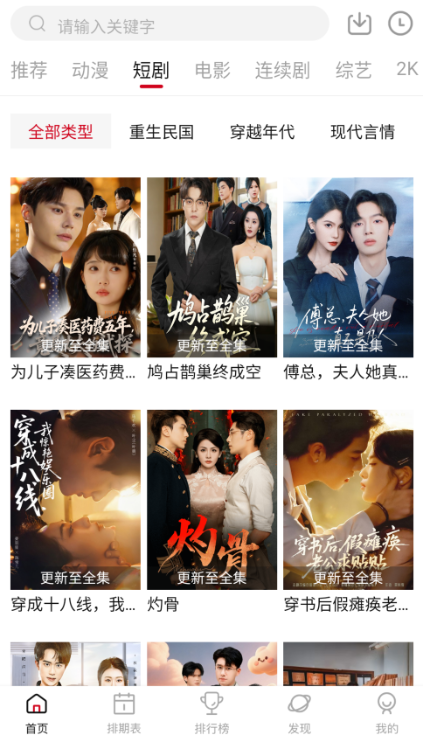Go to the 排期表 schedule tab

click(x=124, y=712)
